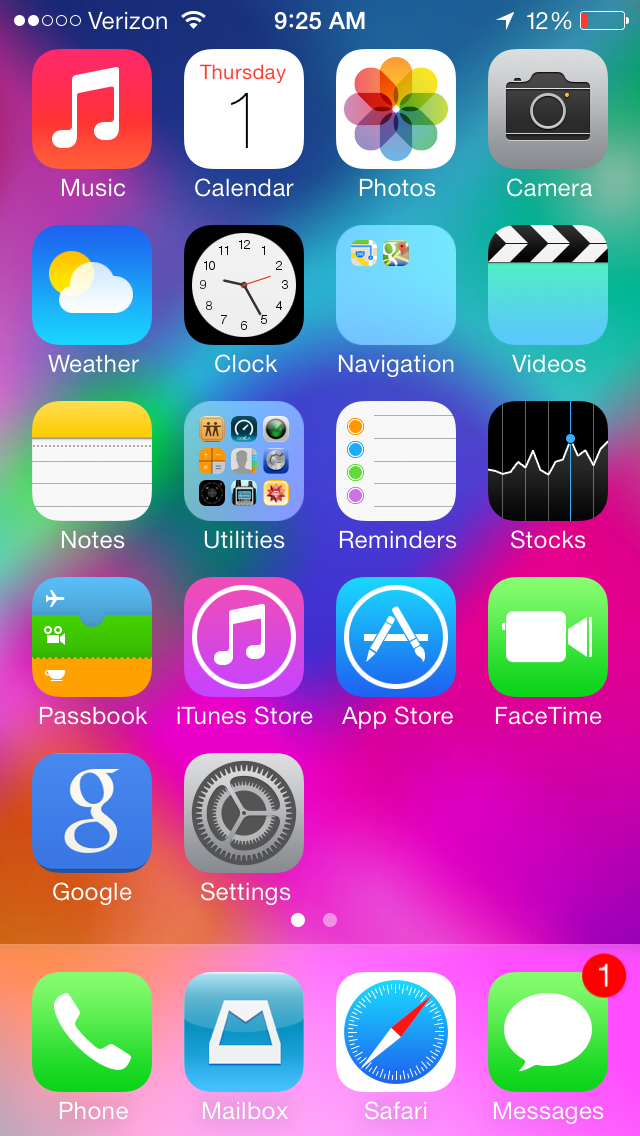
Task: Expand the Utilities folder
Action: pyautogui.click(x=244, y=461)
